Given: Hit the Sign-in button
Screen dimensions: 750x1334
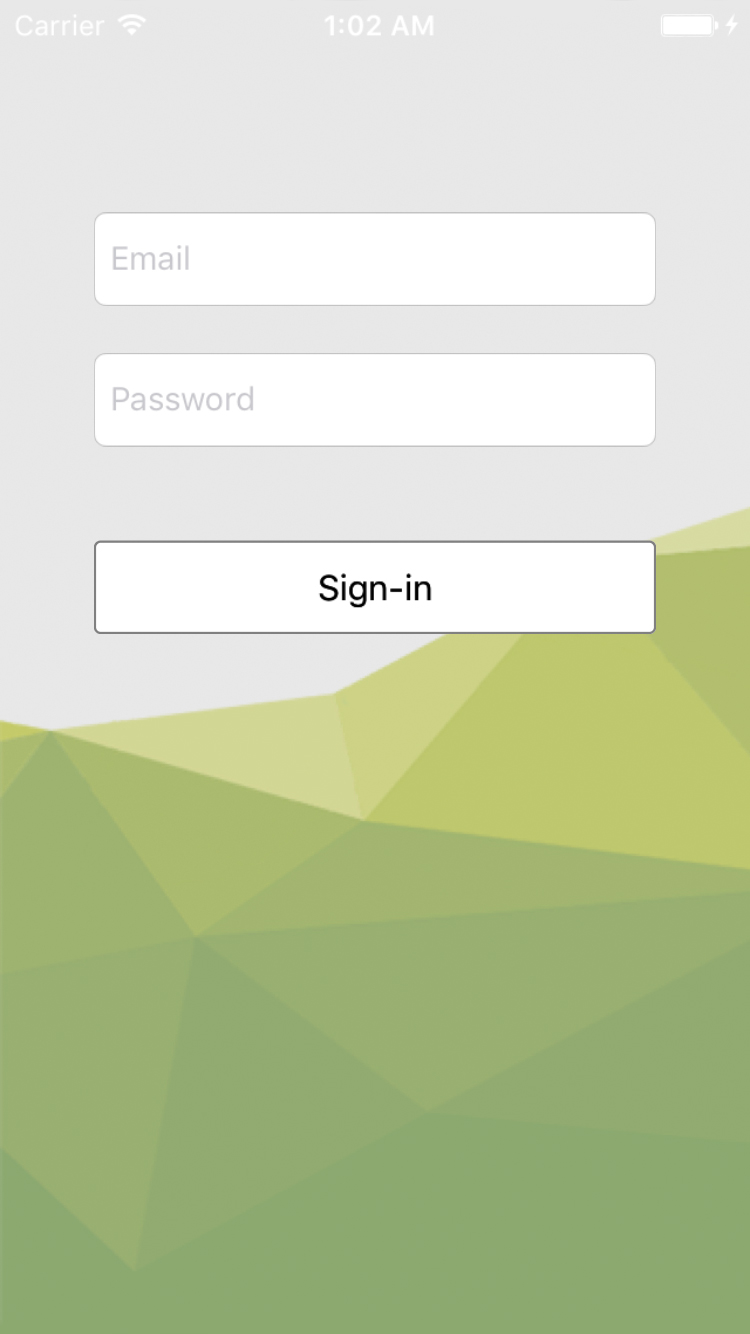Looking at the screenshot, I should 375,587.
